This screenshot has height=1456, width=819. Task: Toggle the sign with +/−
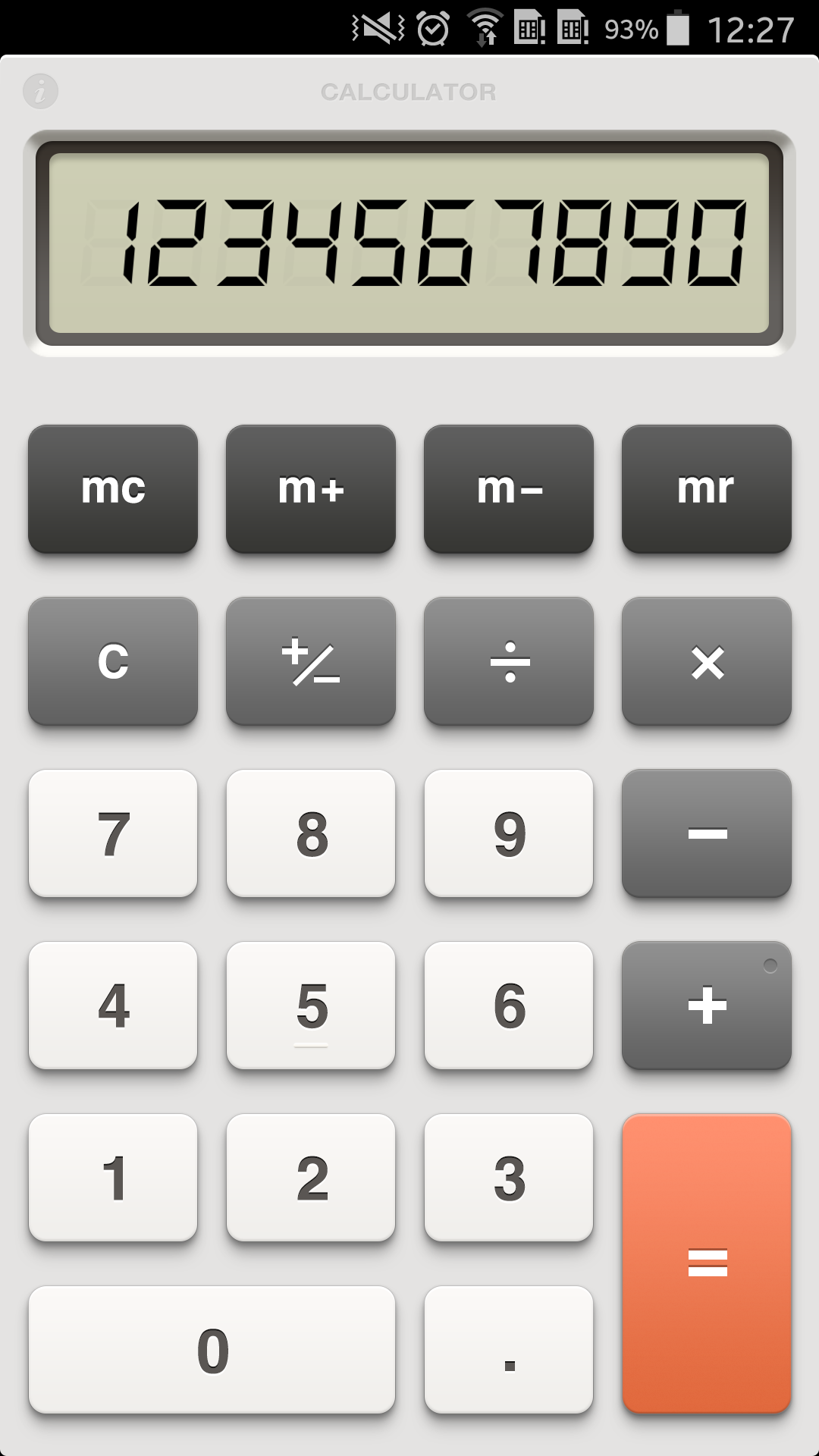[x=311, y=661]
